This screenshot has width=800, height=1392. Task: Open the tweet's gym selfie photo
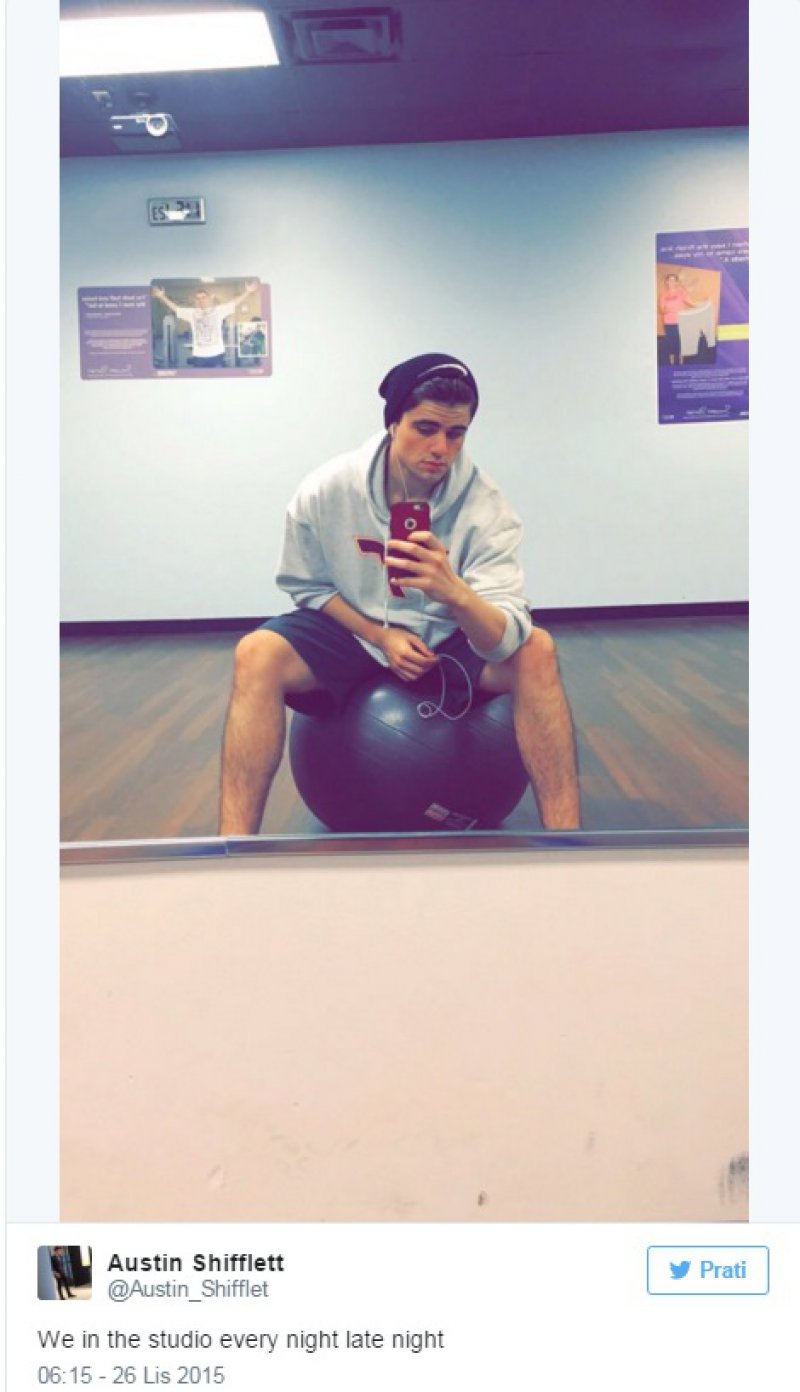(404, 610)
